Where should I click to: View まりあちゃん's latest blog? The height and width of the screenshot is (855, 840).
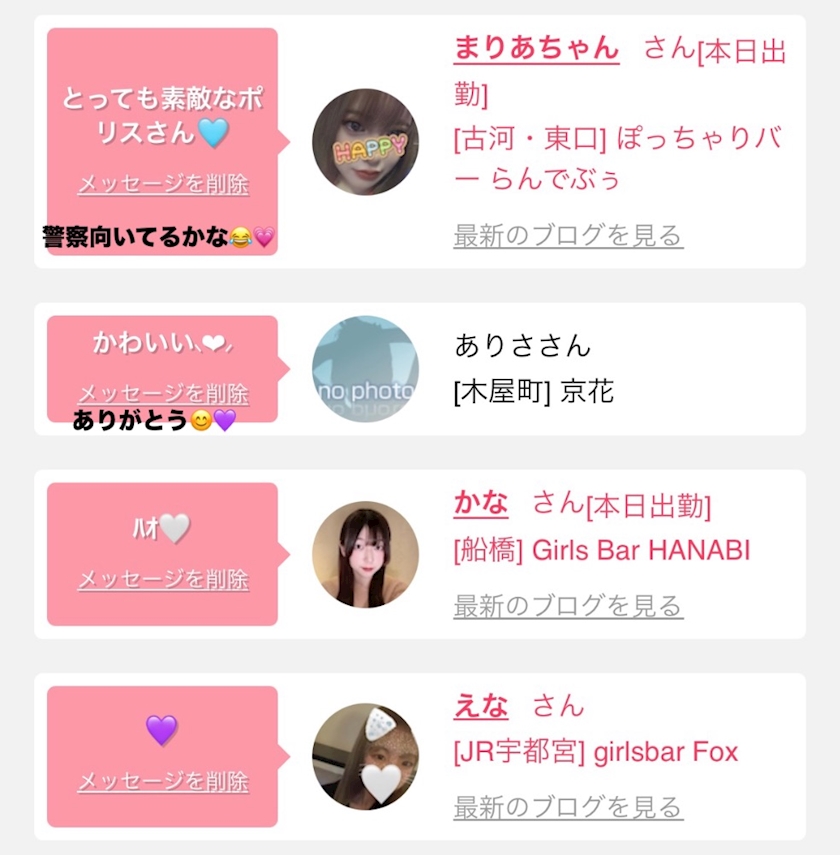pyautogui.click(x=568, y=236)
